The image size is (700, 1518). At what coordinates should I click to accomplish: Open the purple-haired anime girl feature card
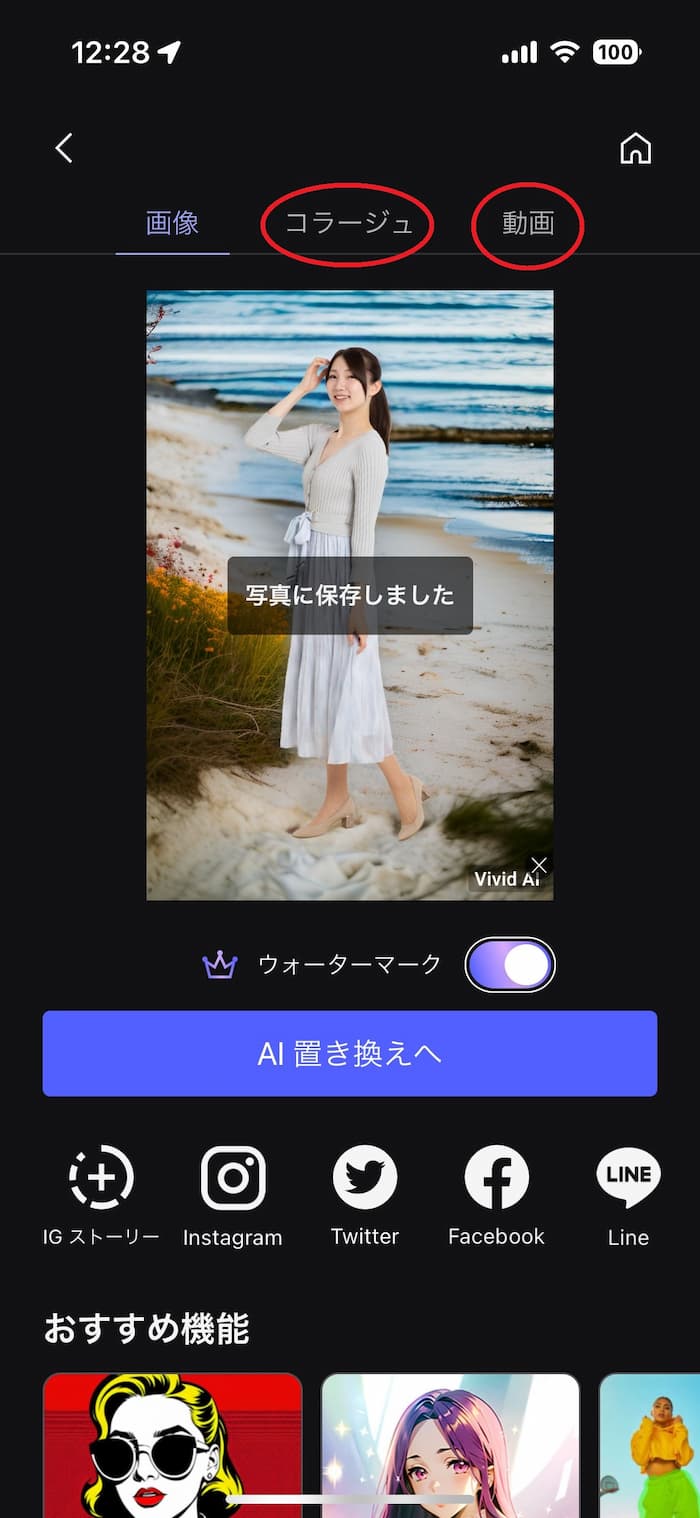pos(450,1445)
